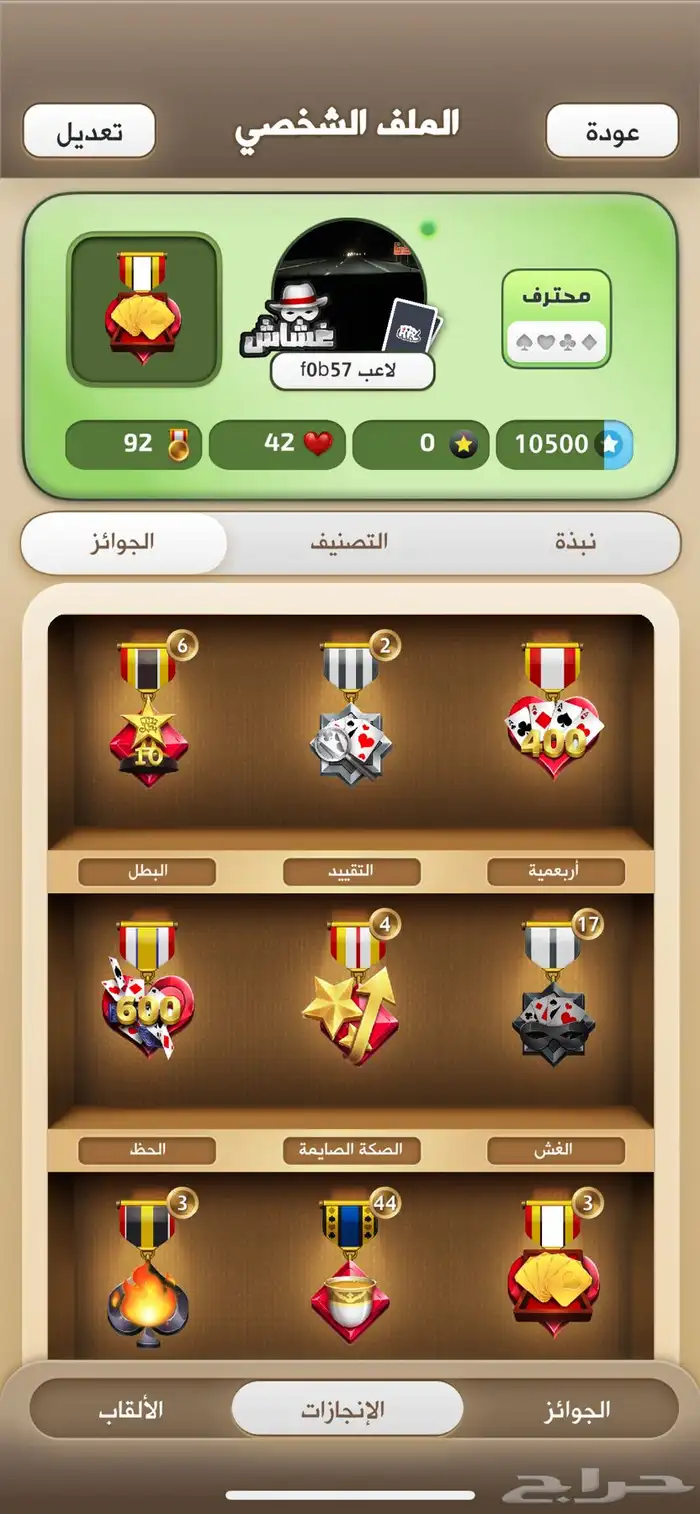
Task: Open the الألقاب bottom tab
Action: (130, 1410)
